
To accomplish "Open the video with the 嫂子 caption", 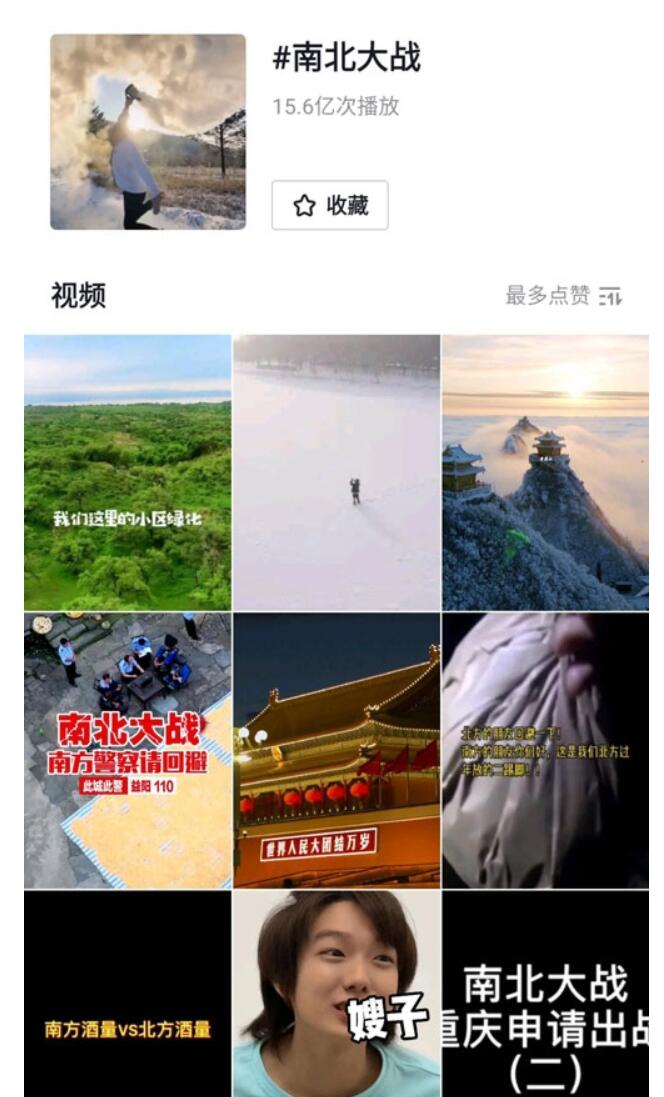I will pyautogui.click(x=337, y=994).
